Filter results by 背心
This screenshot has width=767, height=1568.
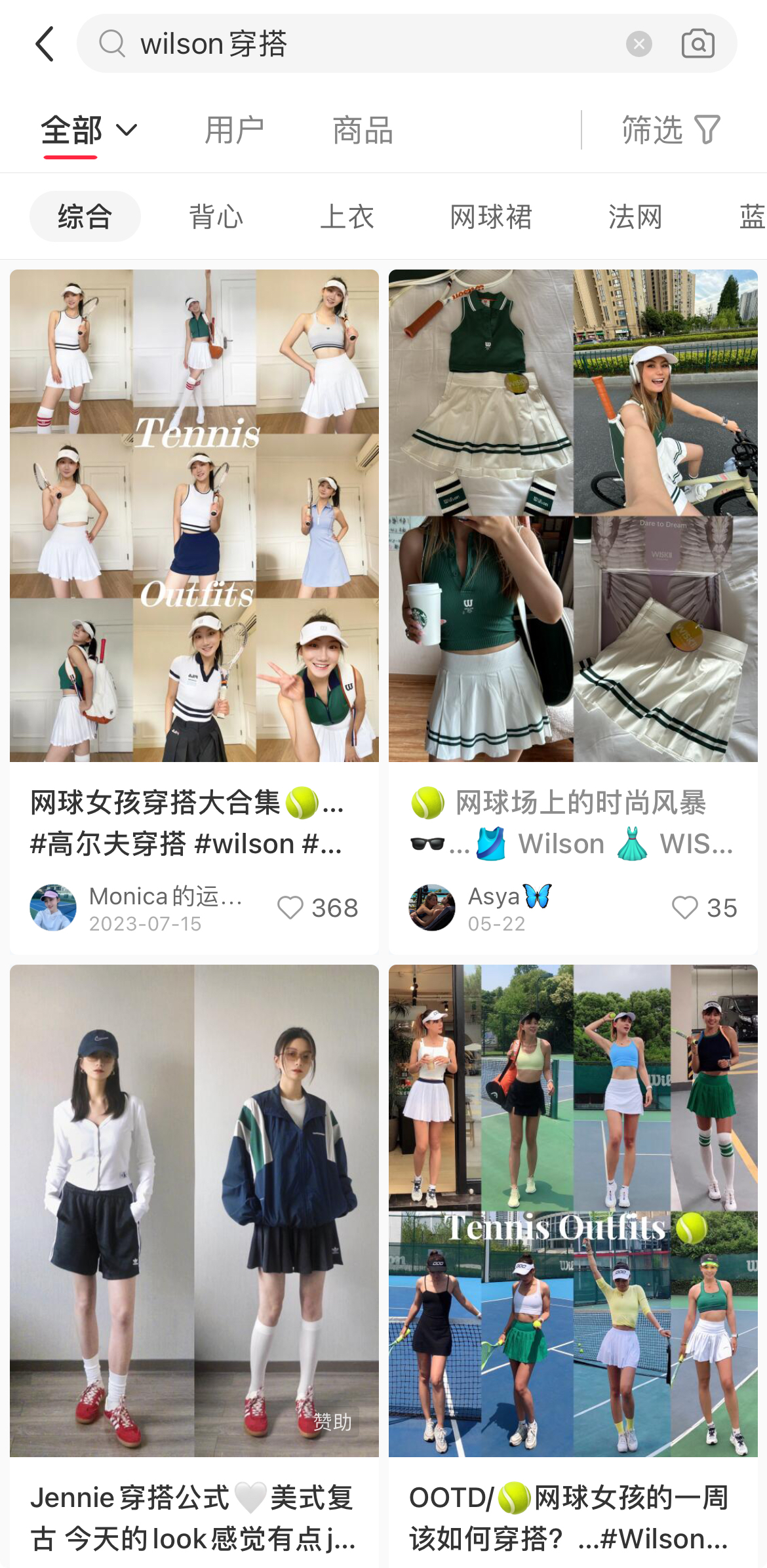tap(216, 216)
